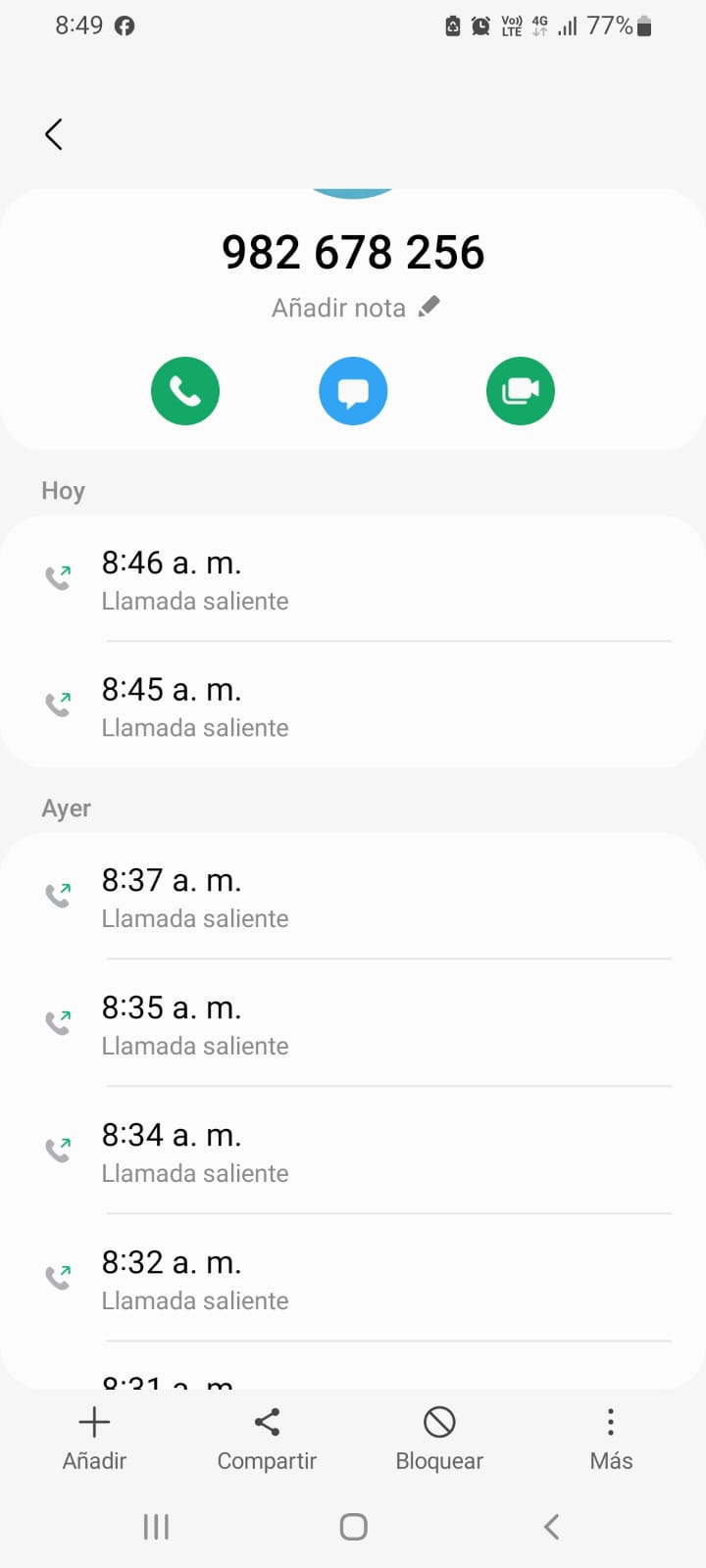Go back using the top arrow
This screenshot has height=1568, width=706.
coord(54,134)
